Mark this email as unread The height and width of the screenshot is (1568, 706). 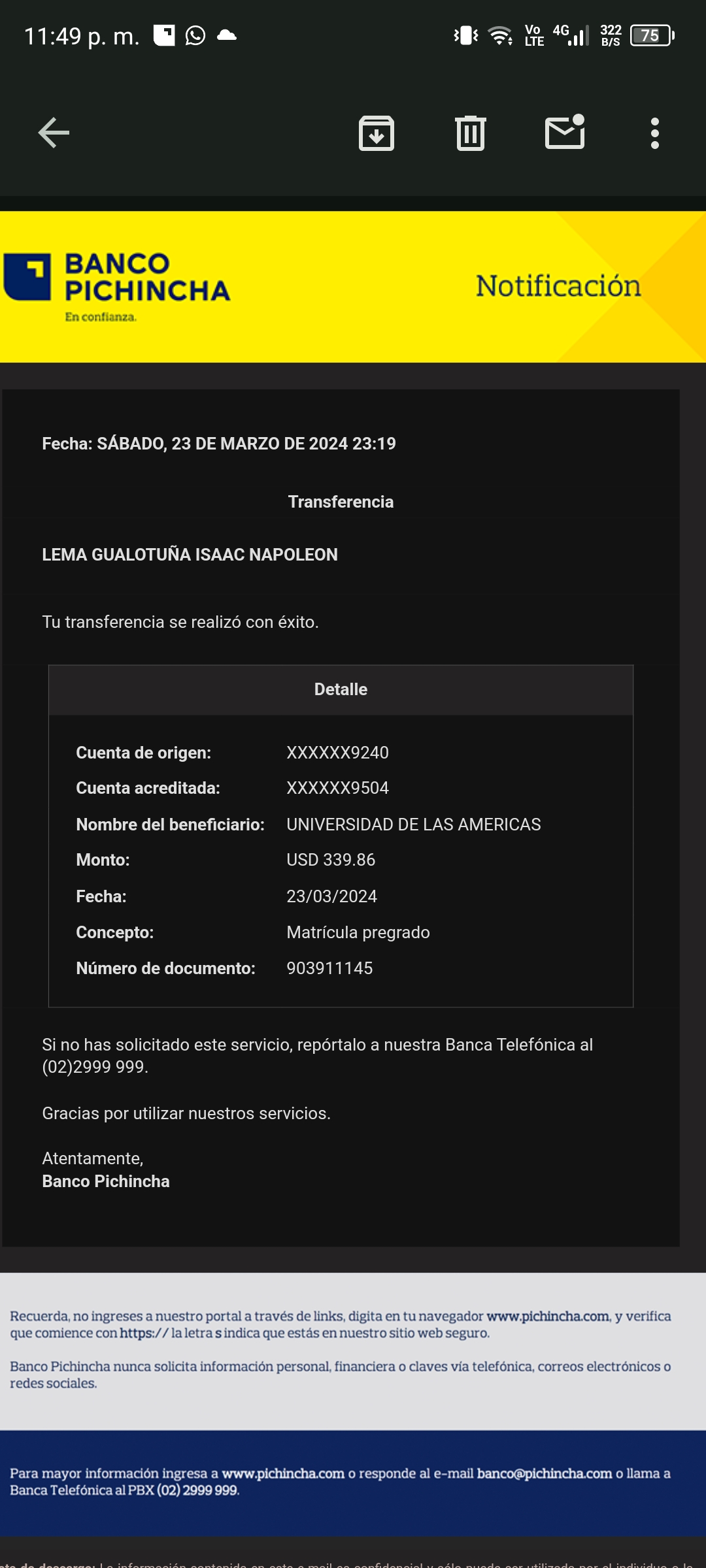pos(565,133)
